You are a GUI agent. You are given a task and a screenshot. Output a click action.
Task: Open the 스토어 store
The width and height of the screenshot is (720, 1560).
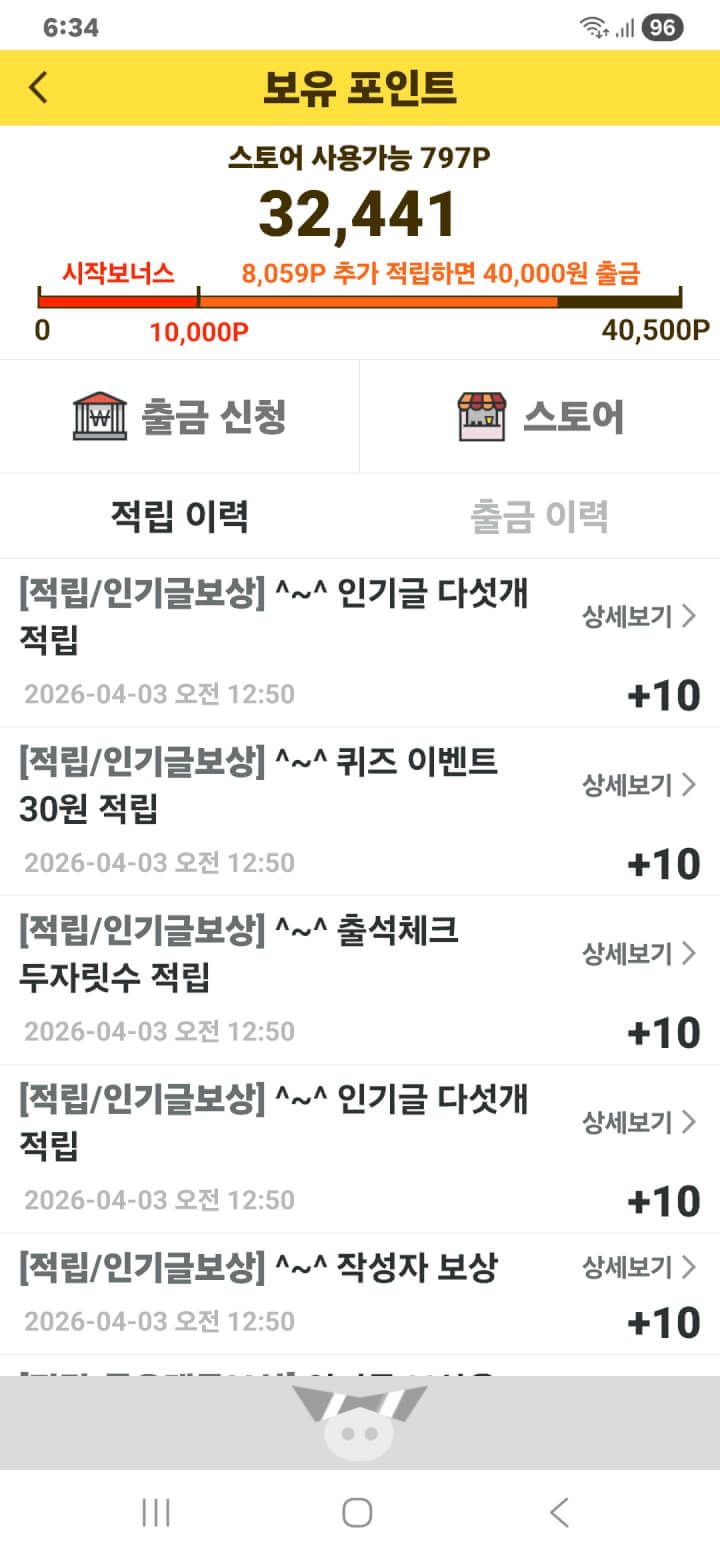[540, 416]
